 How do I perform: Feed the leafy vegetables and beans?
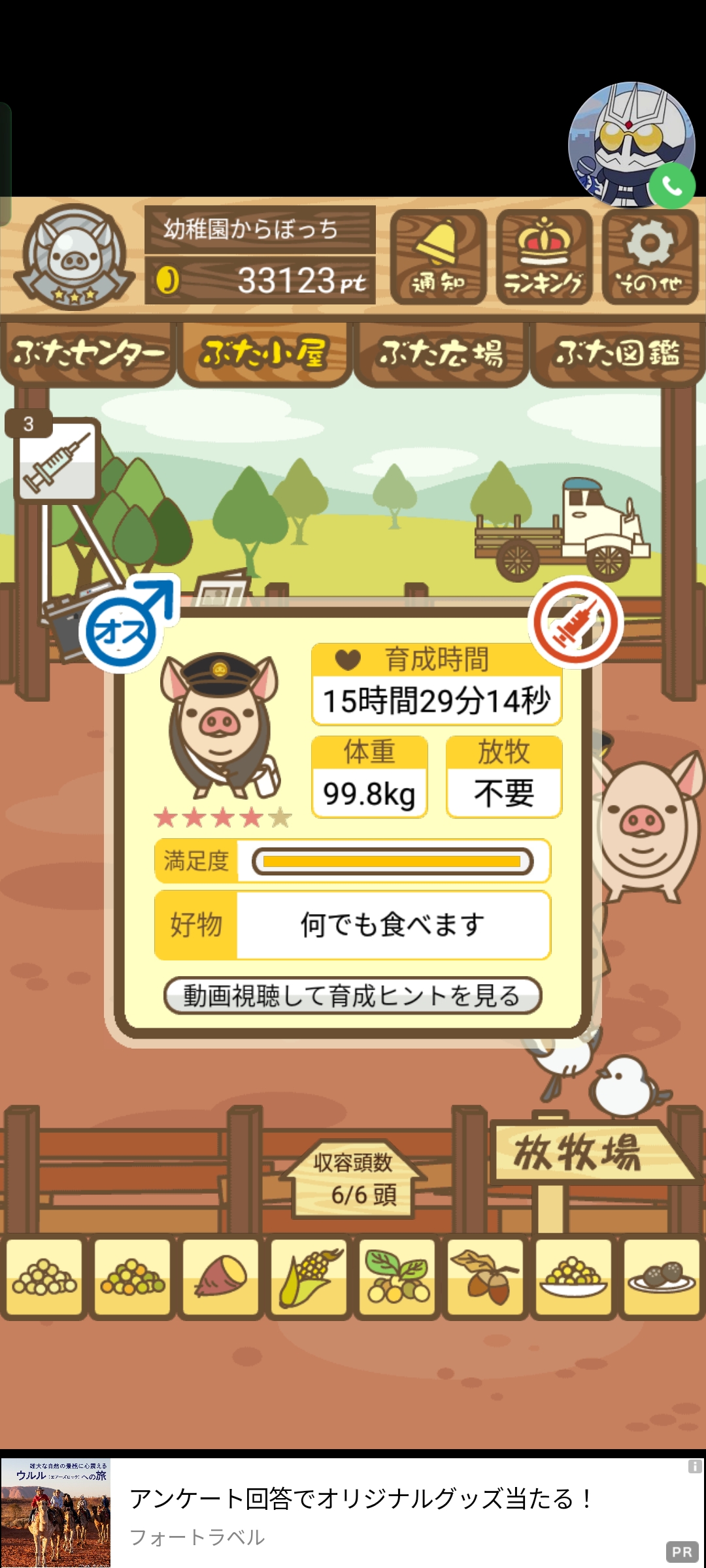(x=397, y=1277)
